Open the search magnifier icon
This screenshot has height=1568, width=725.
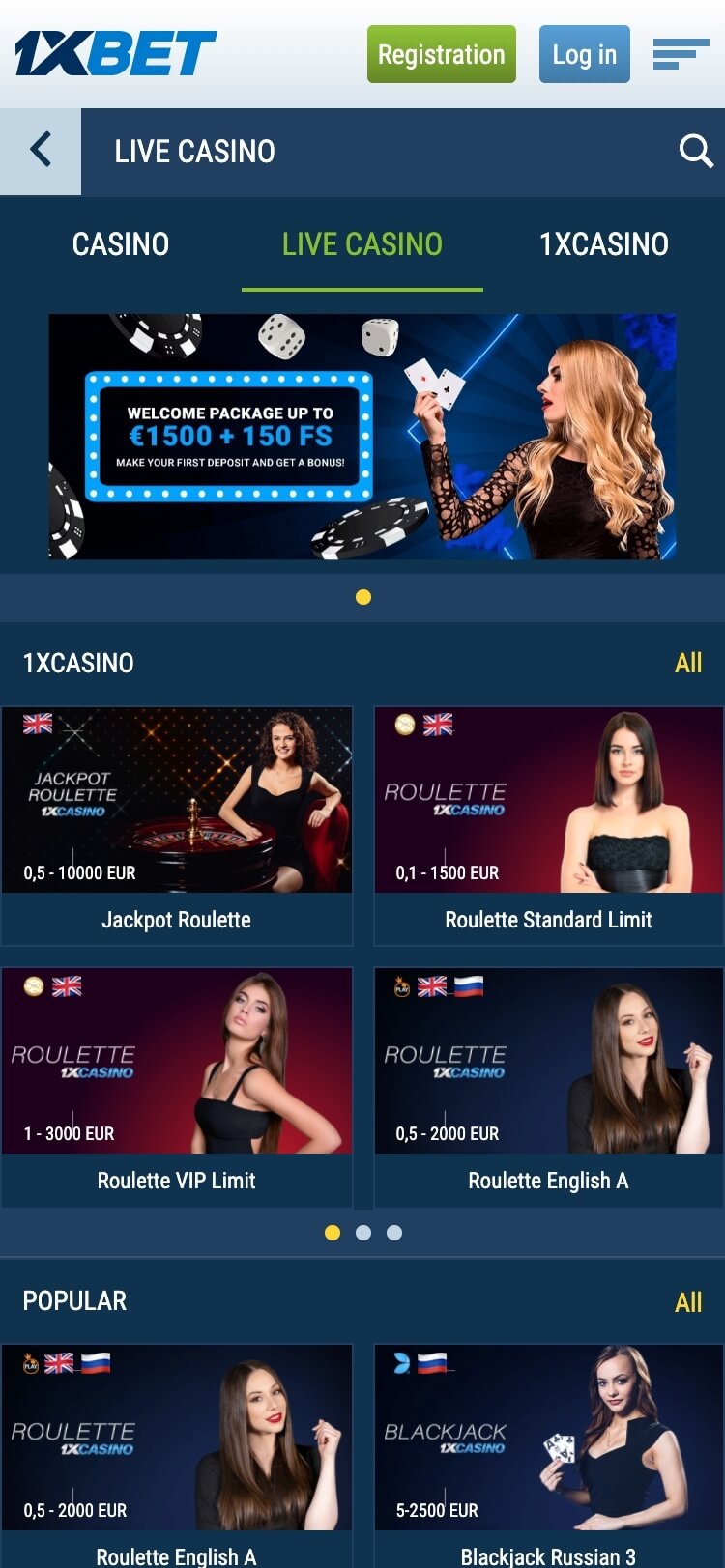695,151
